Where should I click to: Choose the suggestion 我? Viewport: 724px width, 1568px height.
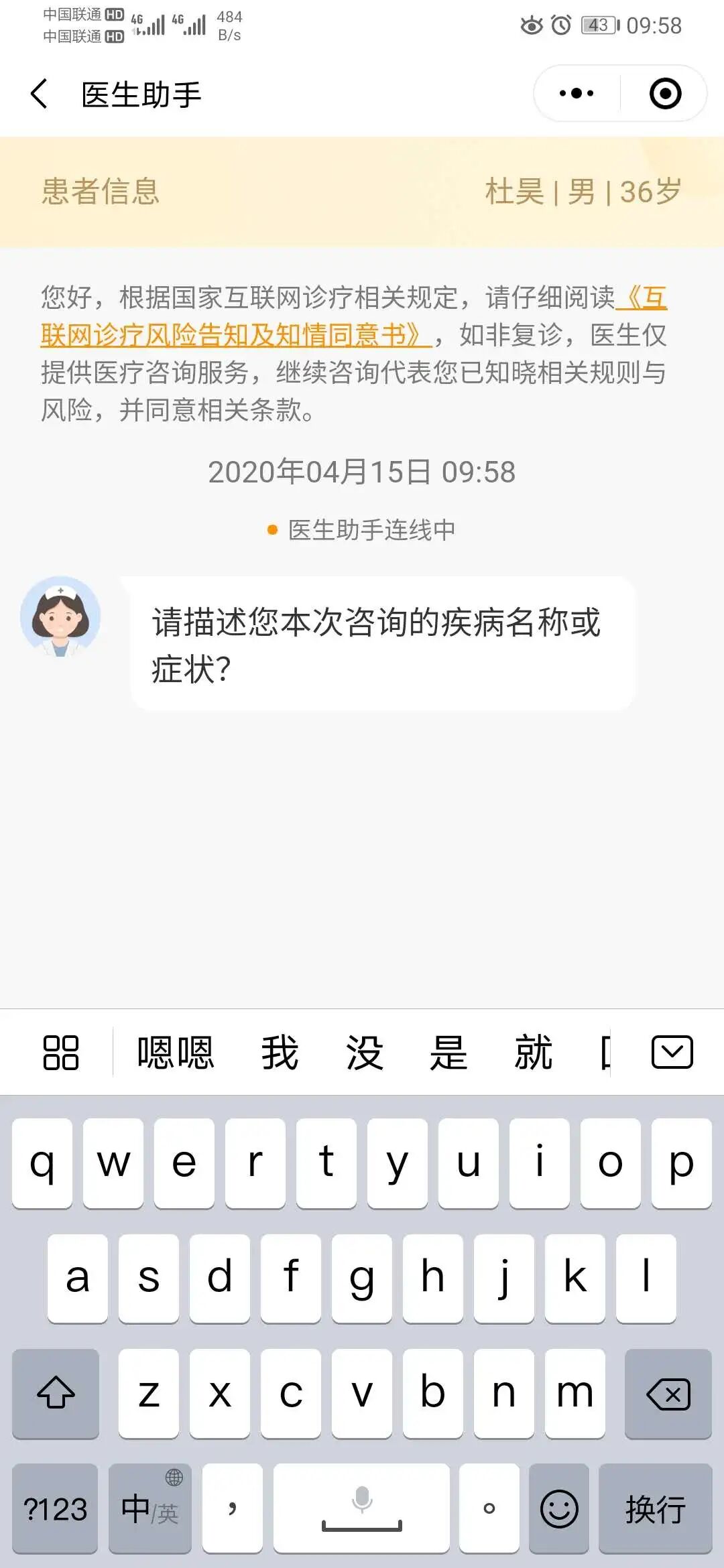coord(280,1052)
